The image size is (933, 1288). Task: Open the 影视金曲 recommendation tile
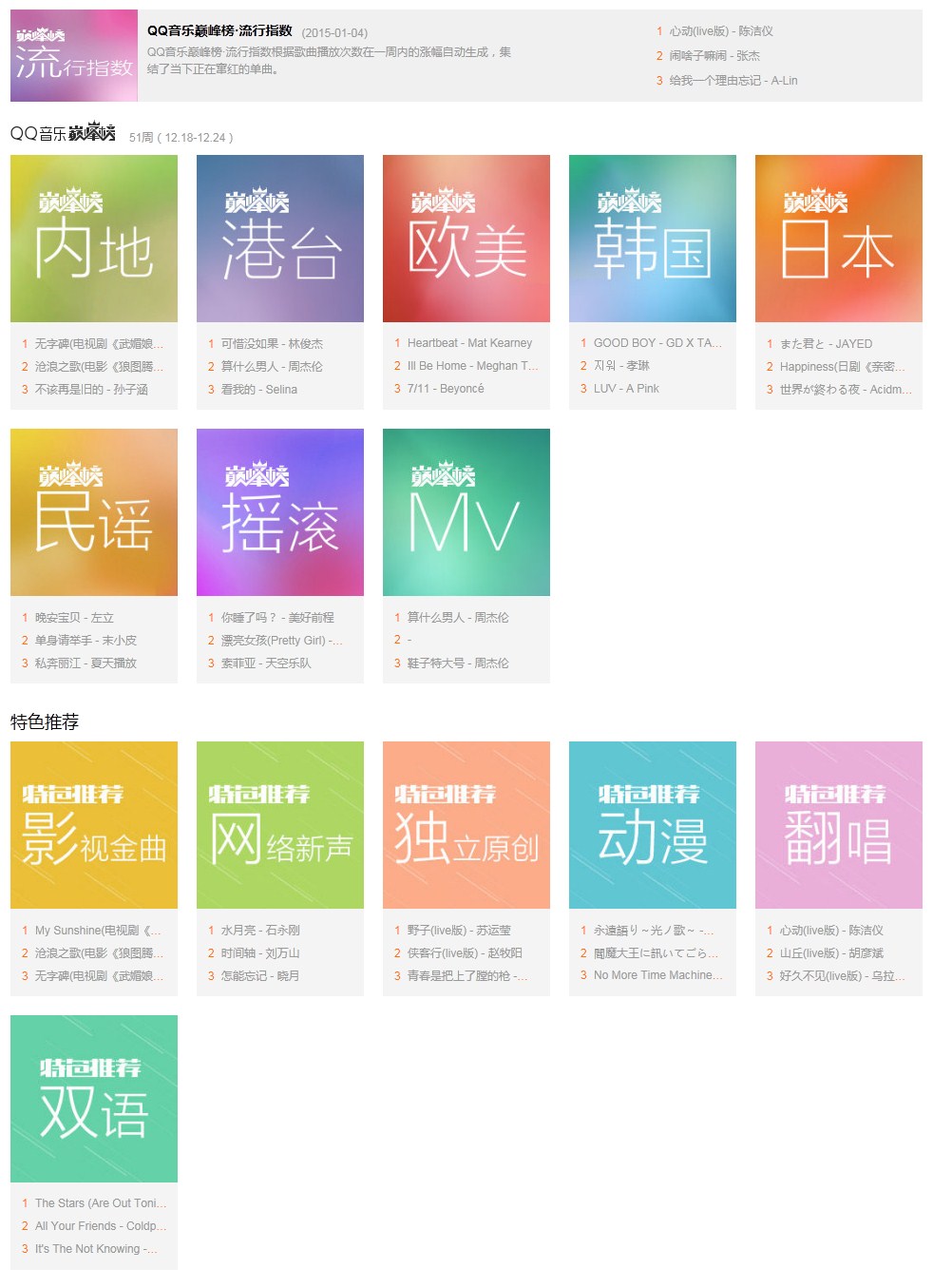tap(94, 825)
